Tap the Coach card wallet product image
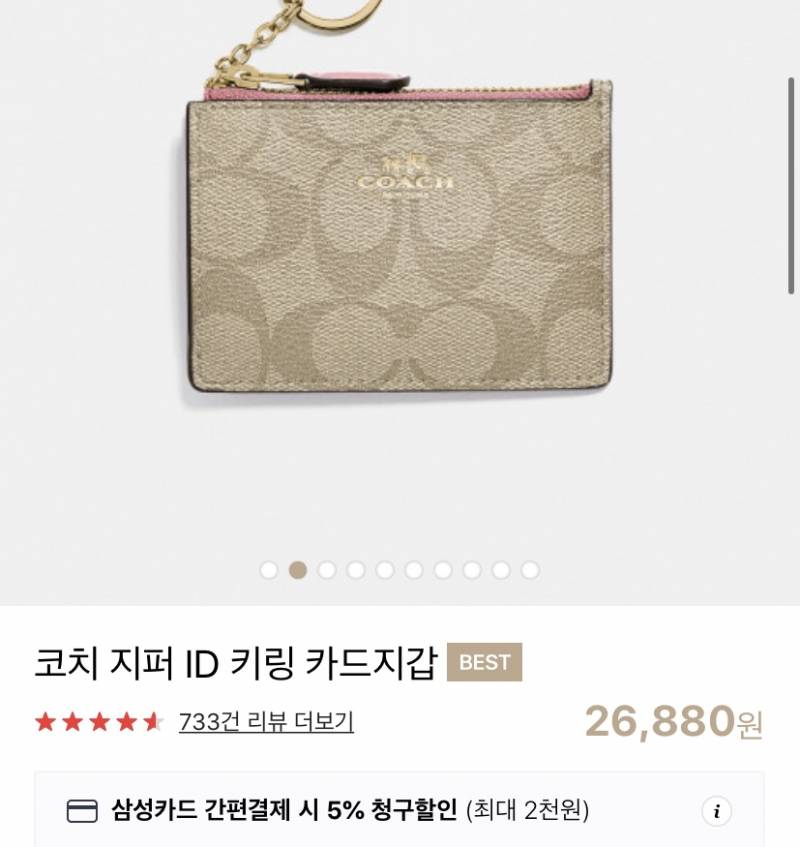Viewport: 800px width, 847px height. pos(398,240)
